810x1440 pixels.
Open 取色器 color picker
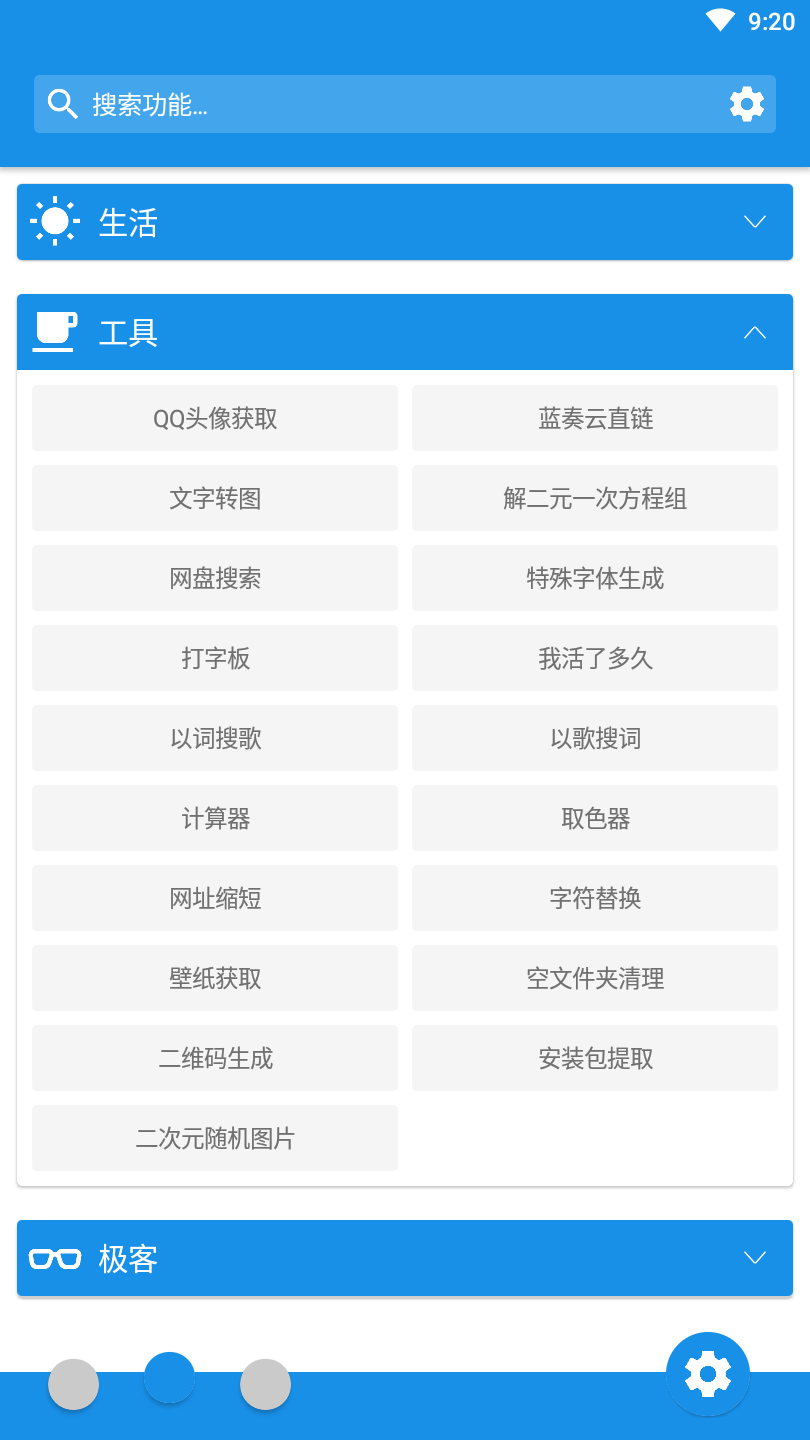coord(595,818)
